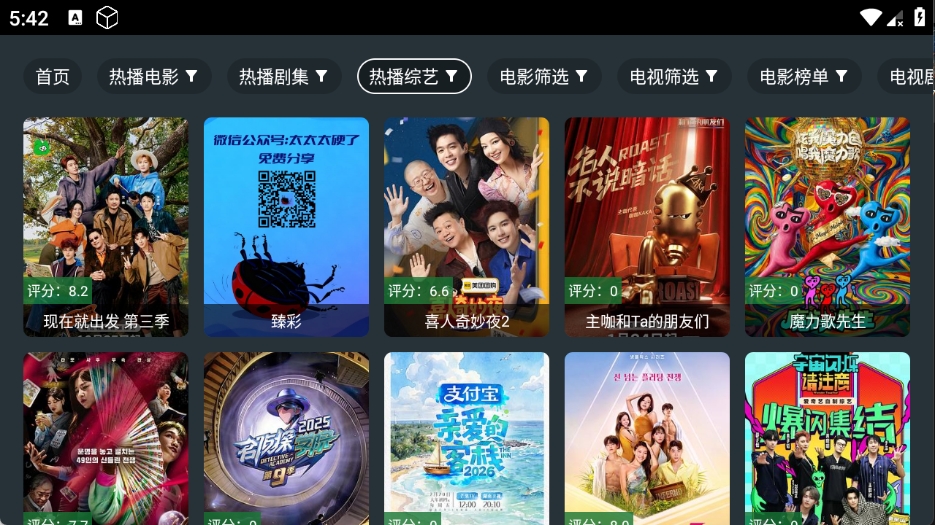Switch to the 首页 tab
The image size is (935, 525).
coord(53,77)
